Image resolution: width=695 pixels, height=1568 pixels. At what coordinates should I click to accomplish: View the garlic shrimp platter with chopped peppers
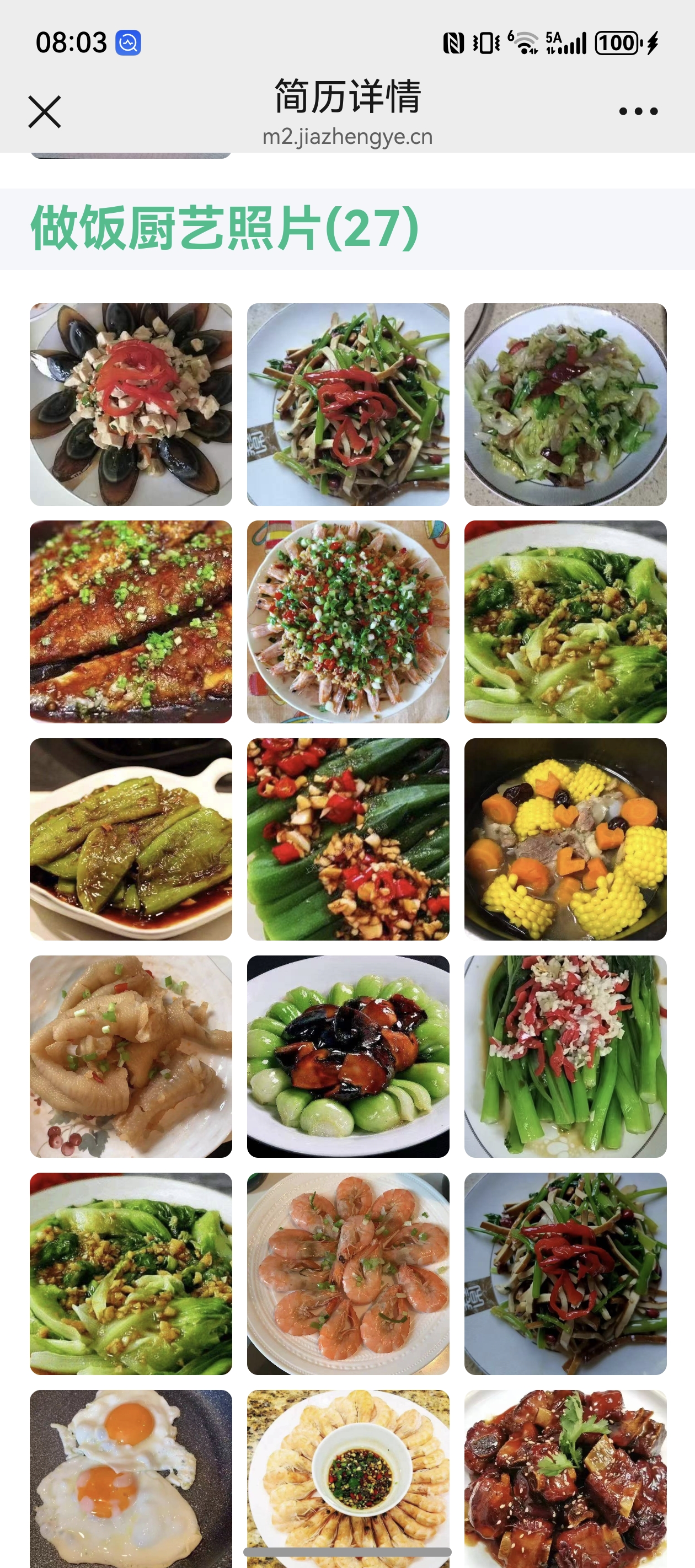pos(348,621)
